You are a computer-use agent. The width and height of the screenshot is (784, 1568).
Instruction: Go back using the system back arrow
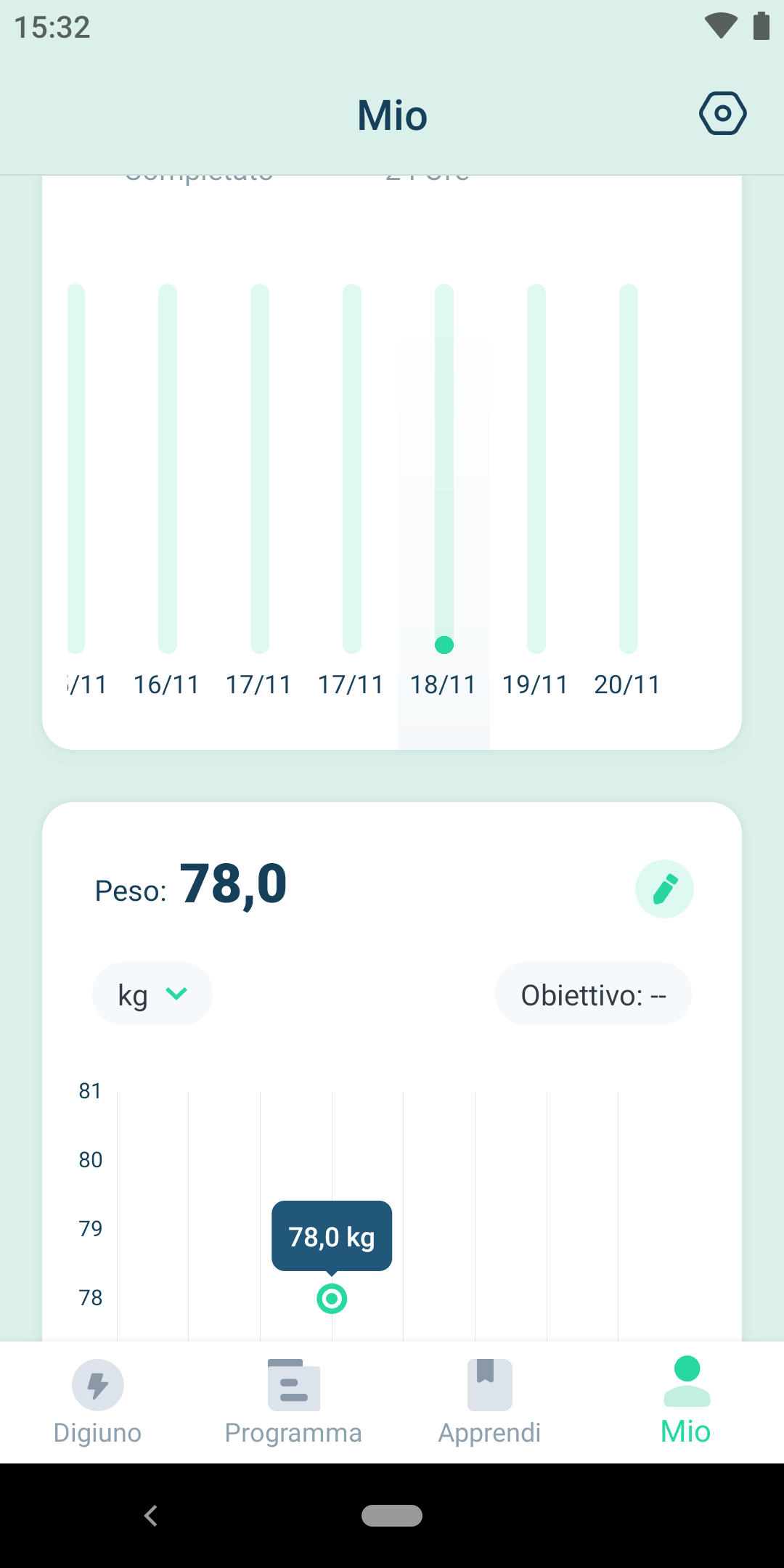pyautogui.click(x=151, y=1516)
